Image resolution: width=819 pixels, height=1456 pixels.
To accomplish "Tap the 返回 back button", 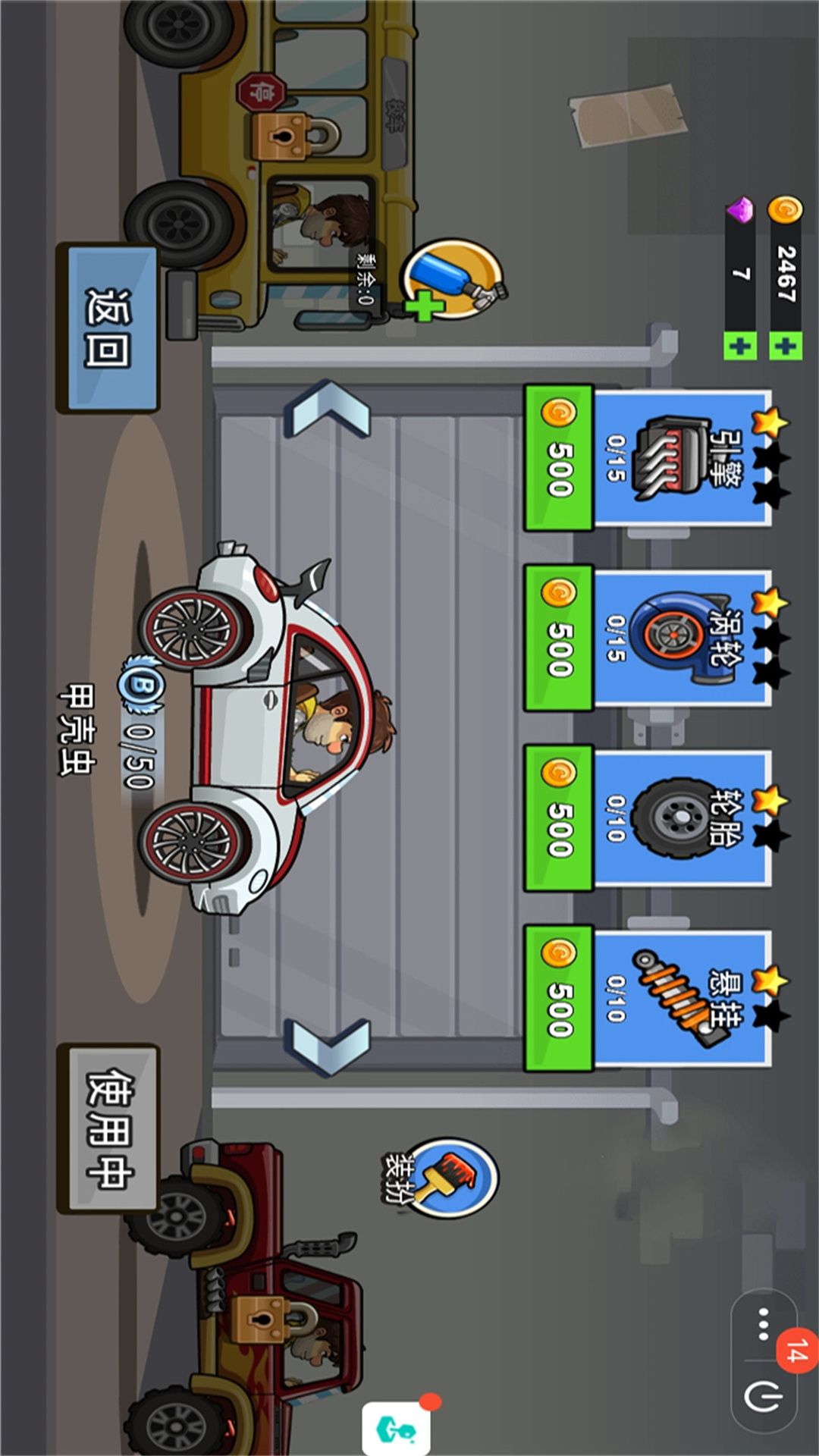I will pos(108,328).
